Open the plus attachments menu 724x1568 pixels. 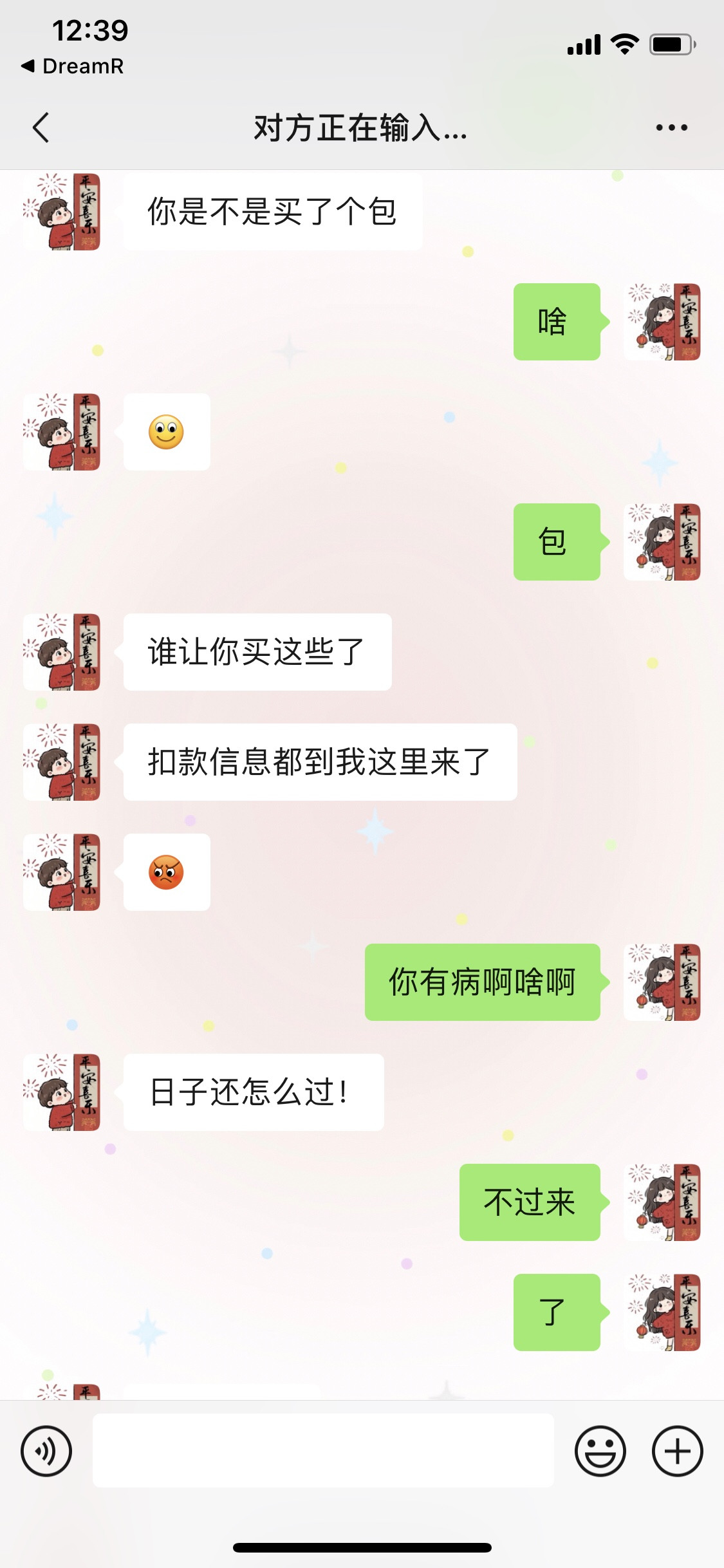pyautogui.click(x=677, y=1451)
